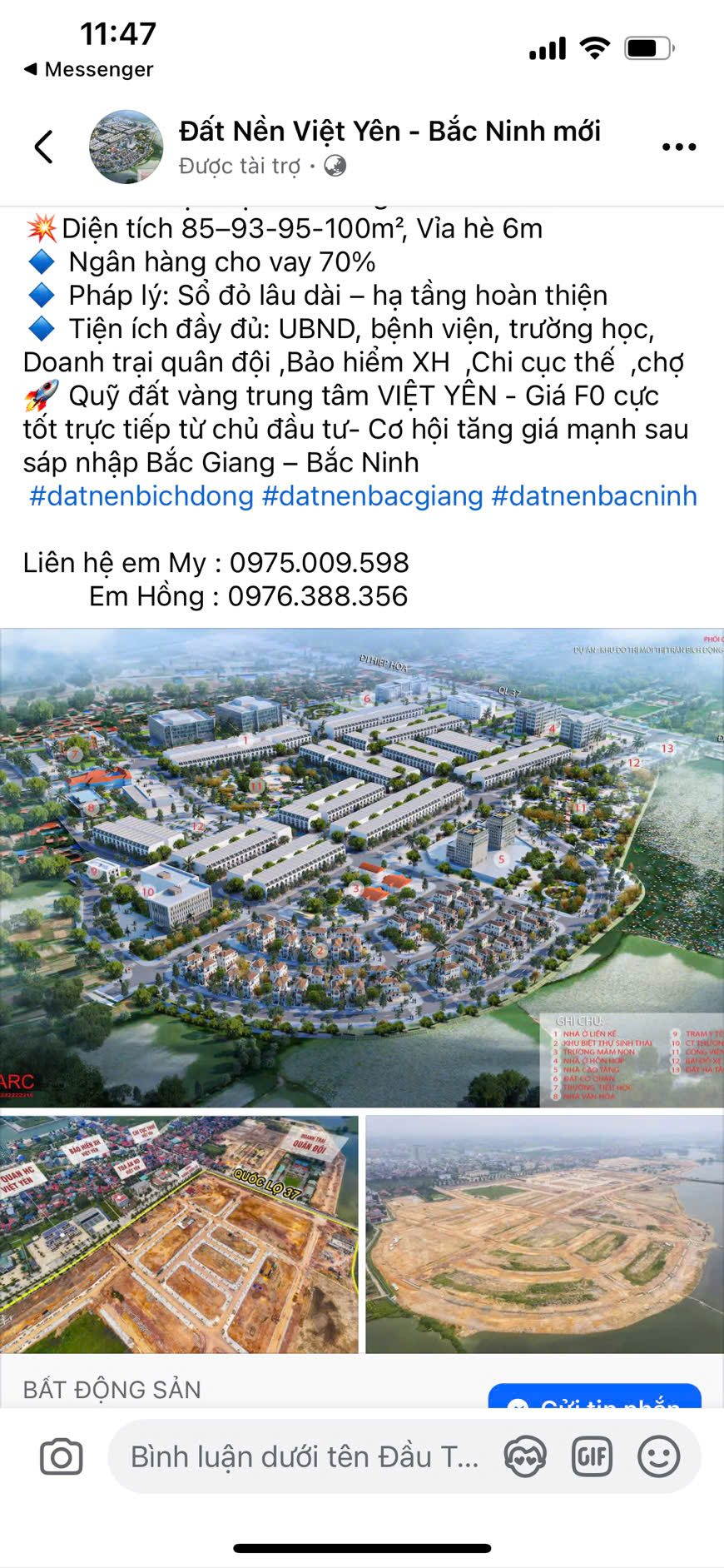Screen dimensions: 724x1568
Task: Tap the Gửi tin nhắn button
Action: 594,1396
